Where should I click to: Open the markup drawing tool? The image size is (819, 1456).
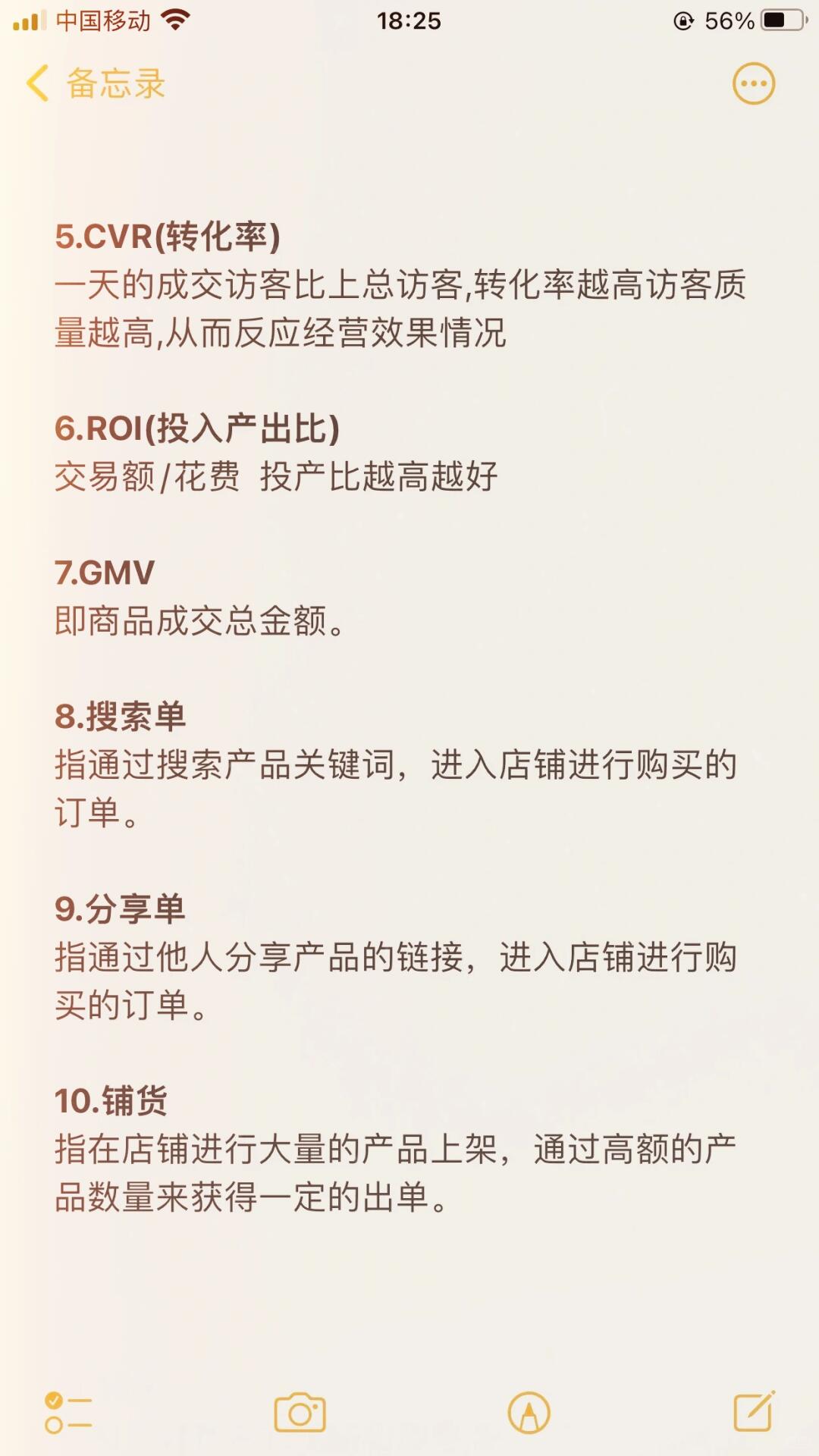[529, 1412]
